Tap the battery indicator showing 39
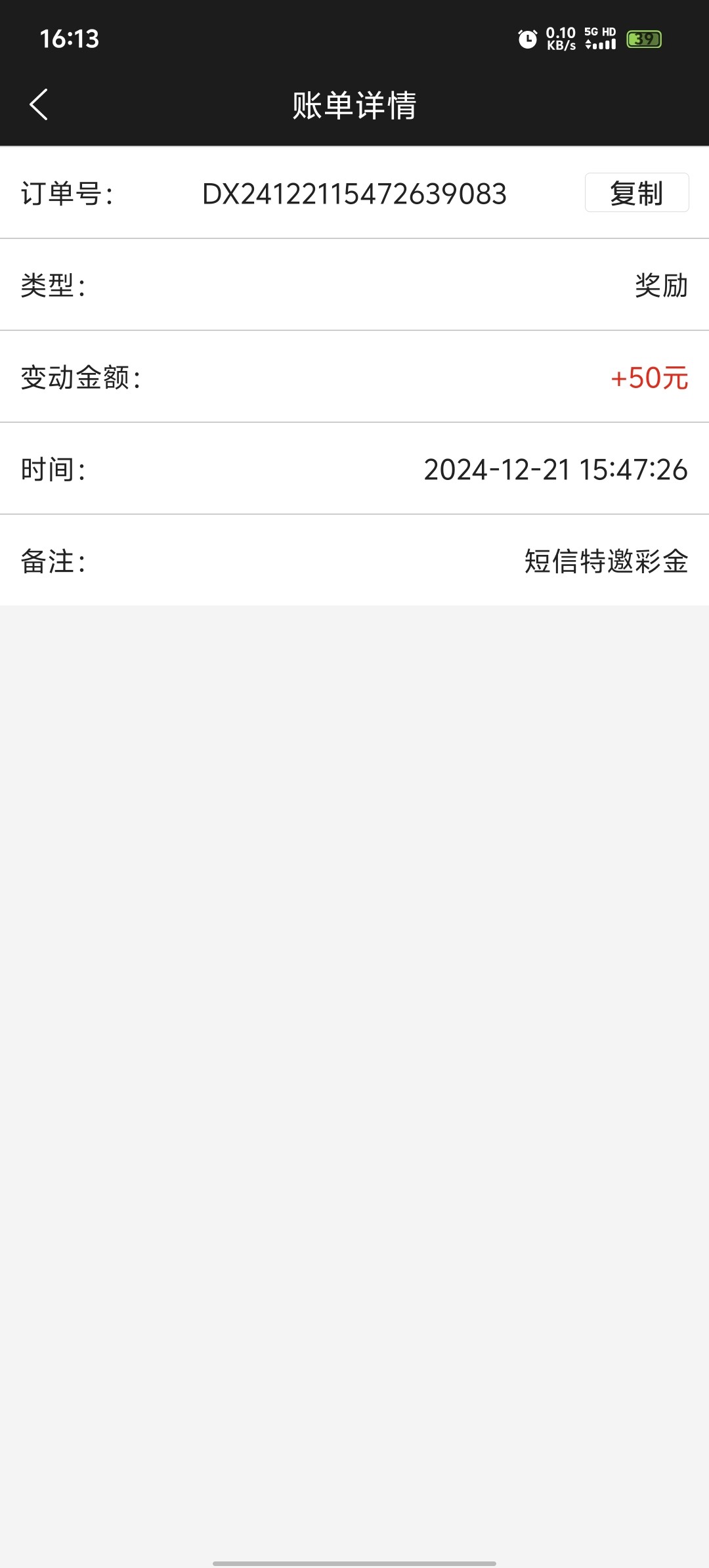Viewport: 709px width, 1568px height. pos(643,40)
